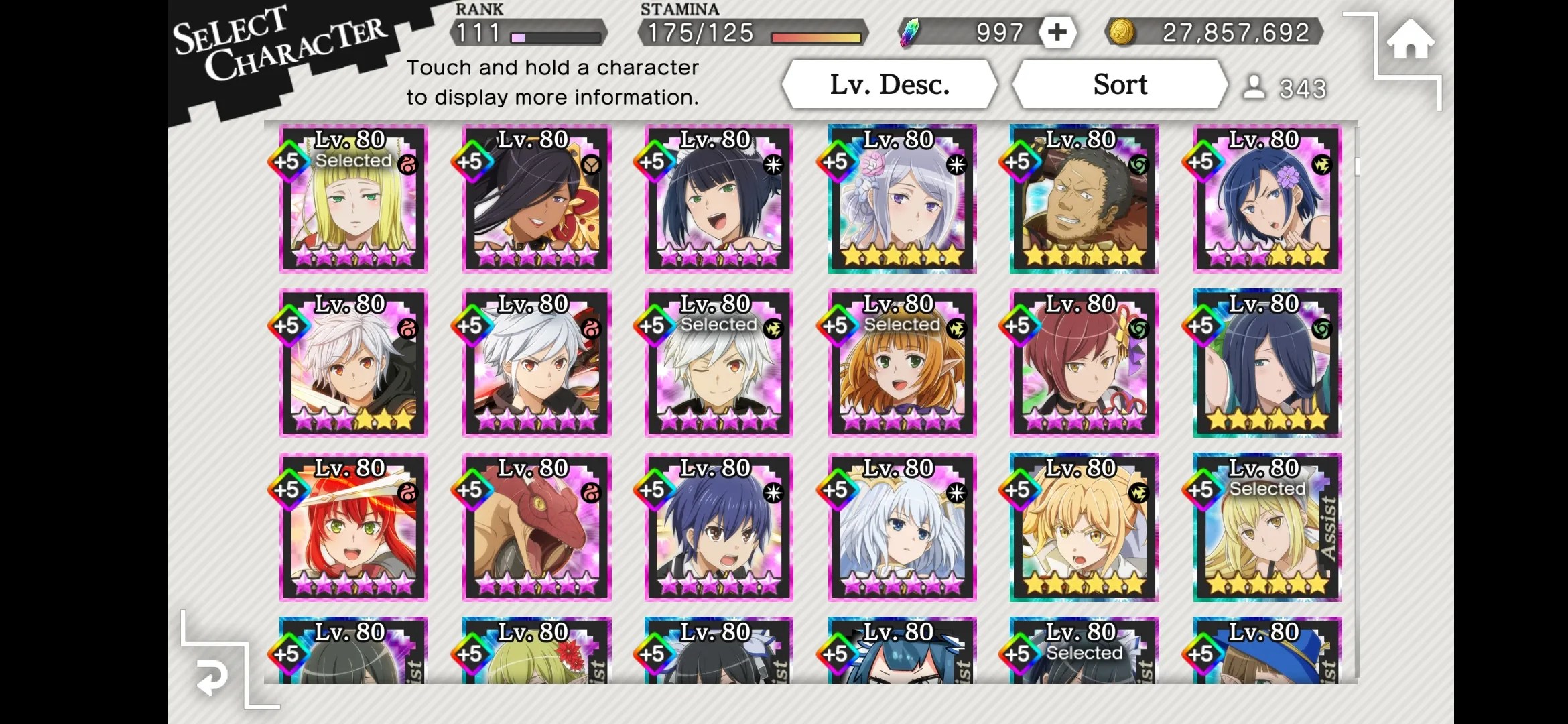The height and width of the screenshot is (724, 1568).
Task: Select the silver-haired girl with pink flower
Action: point(901,199)
